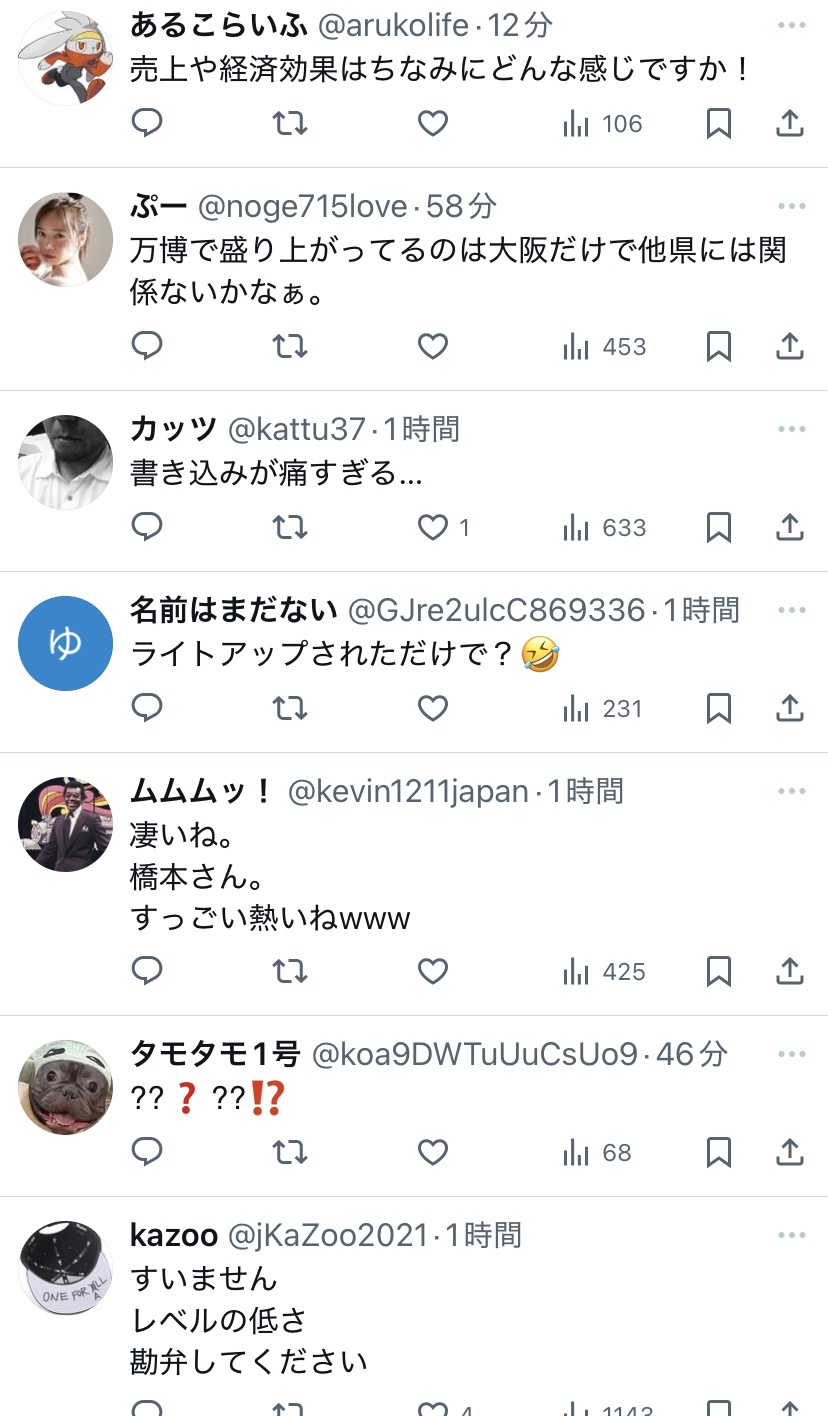Retweet ぷー's post about 万博
Image resolution: width=828 pixels, height=1416 pixels.
click(290, 347)
